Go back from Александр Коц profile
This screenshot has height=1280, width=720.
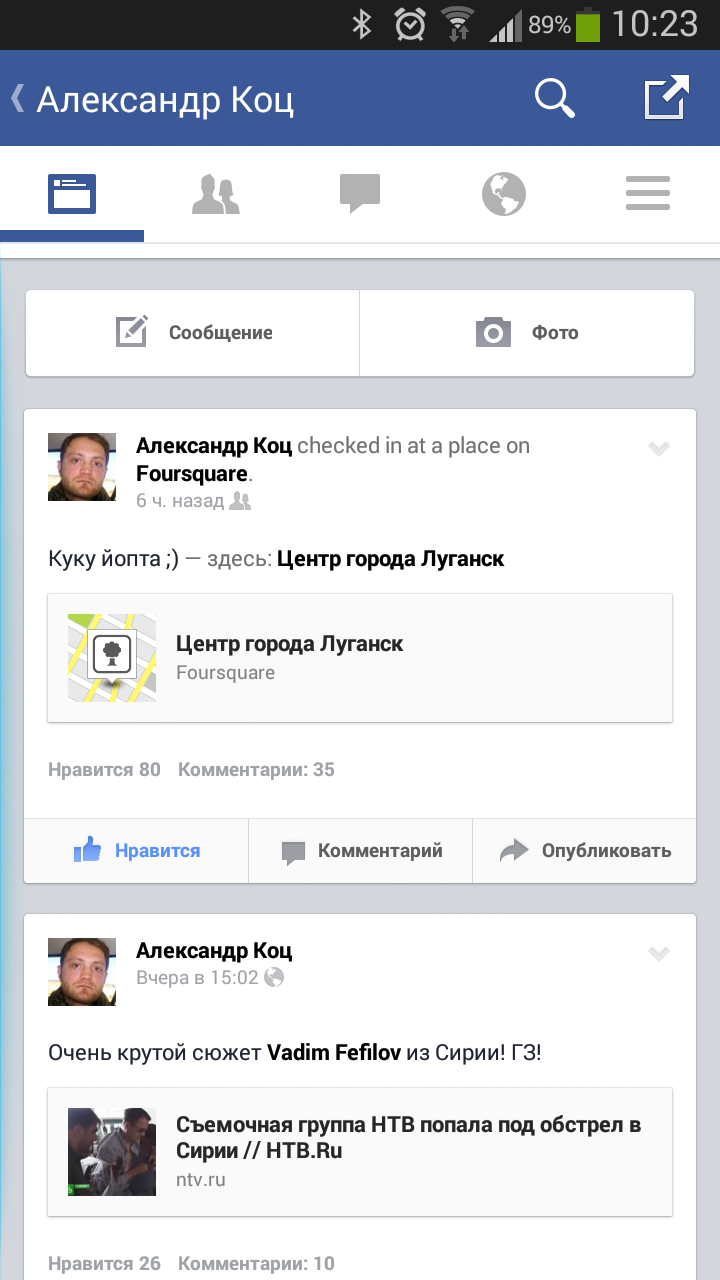[18, 99]
